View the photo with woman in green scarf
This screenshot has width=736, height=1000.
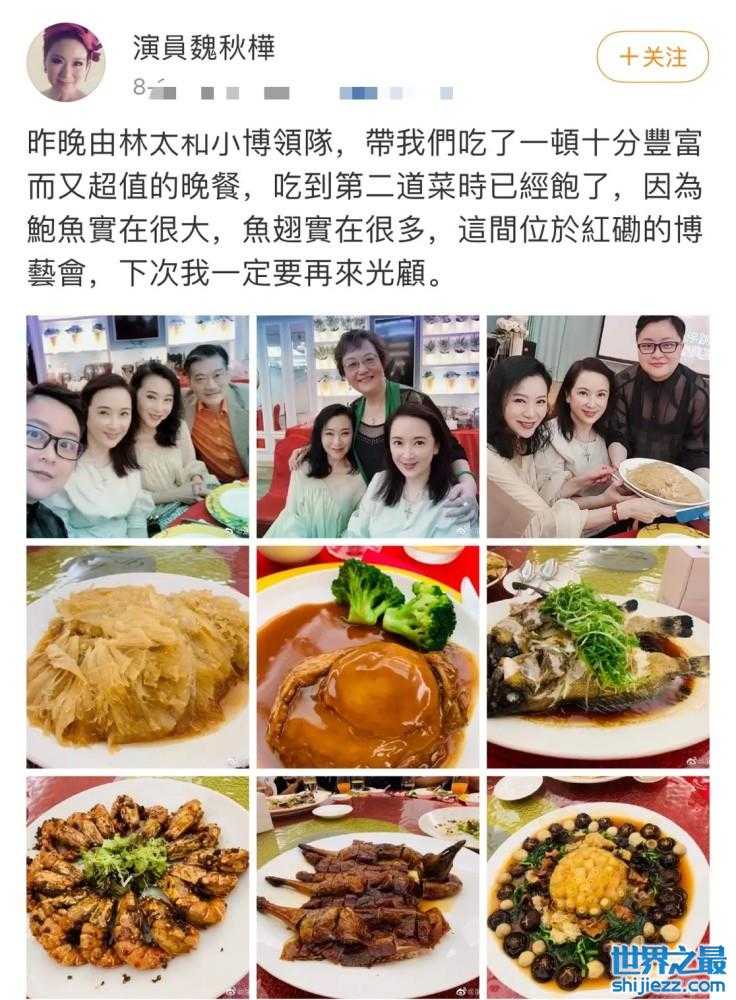(368, 427)
